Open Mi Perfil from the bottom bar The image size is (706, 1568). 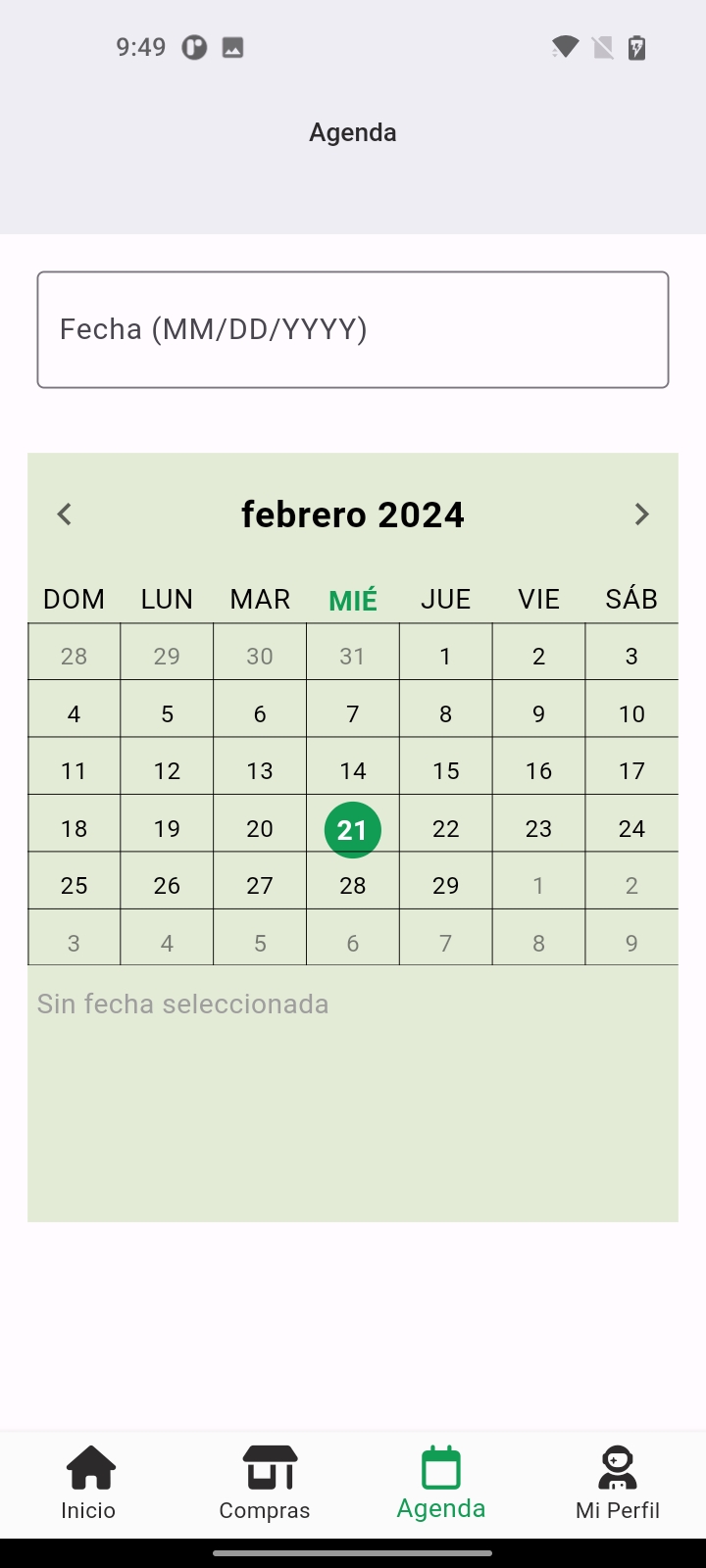617,1483
